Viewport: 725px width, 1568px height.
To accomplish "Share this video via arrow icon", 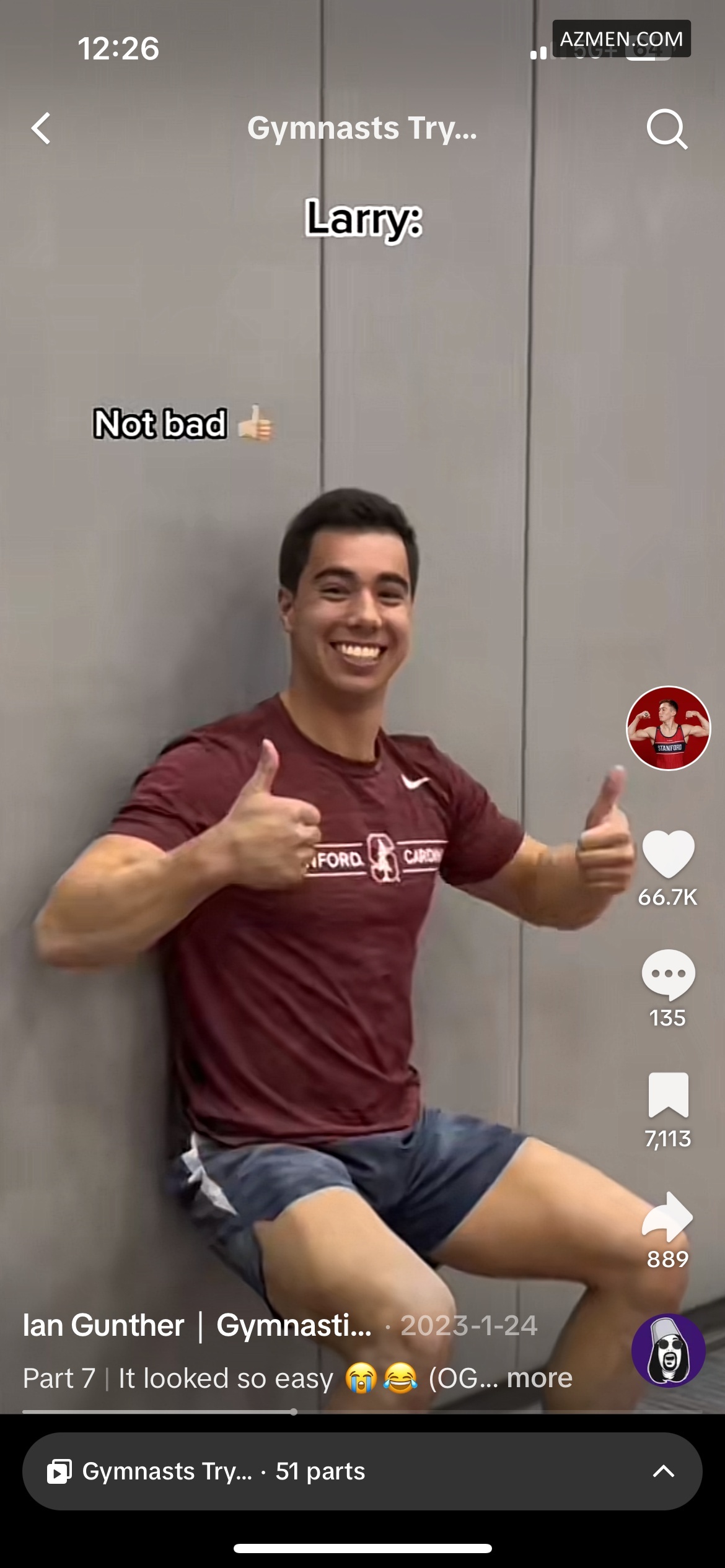I will click(668, 1217).
